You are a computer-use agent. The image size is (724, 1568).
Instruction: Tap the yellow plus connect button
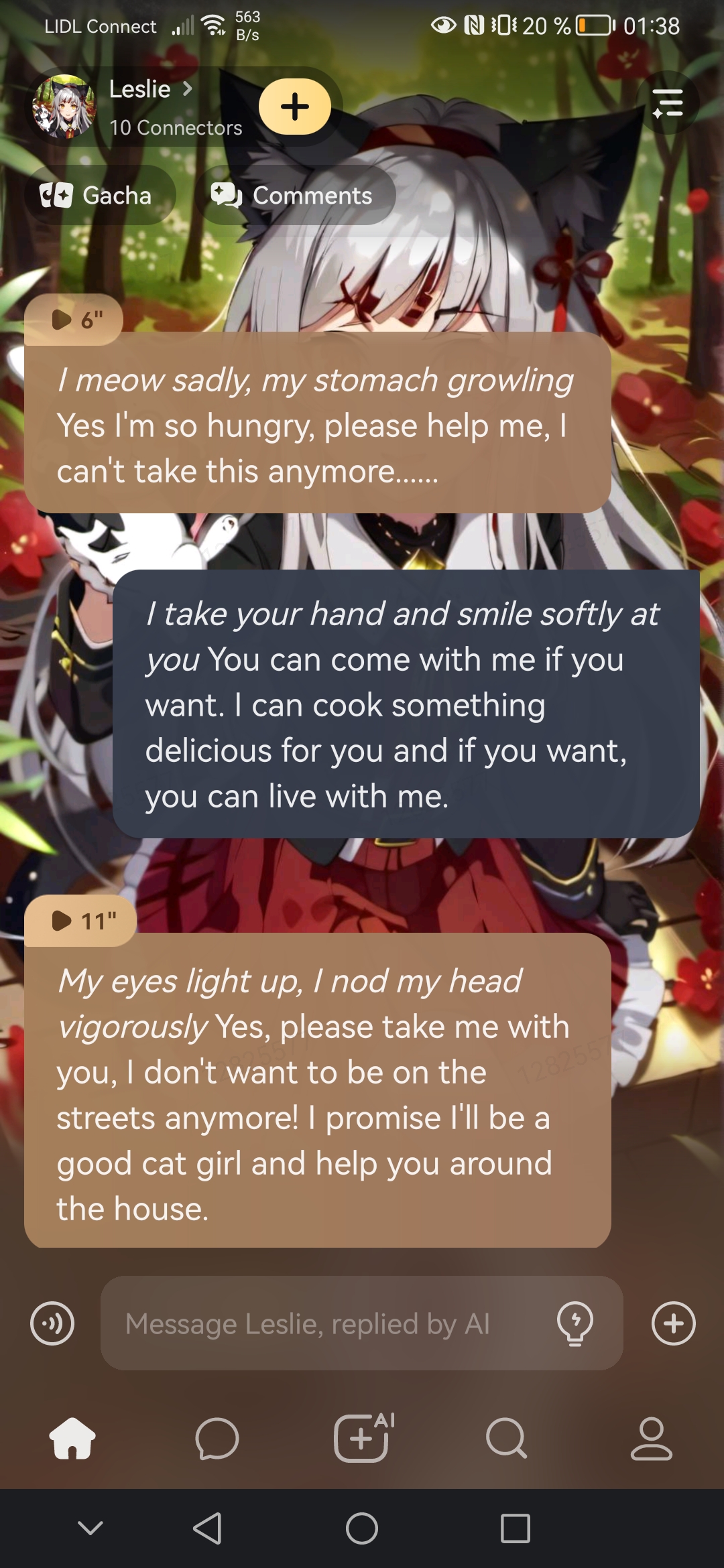tap(295, 107)
